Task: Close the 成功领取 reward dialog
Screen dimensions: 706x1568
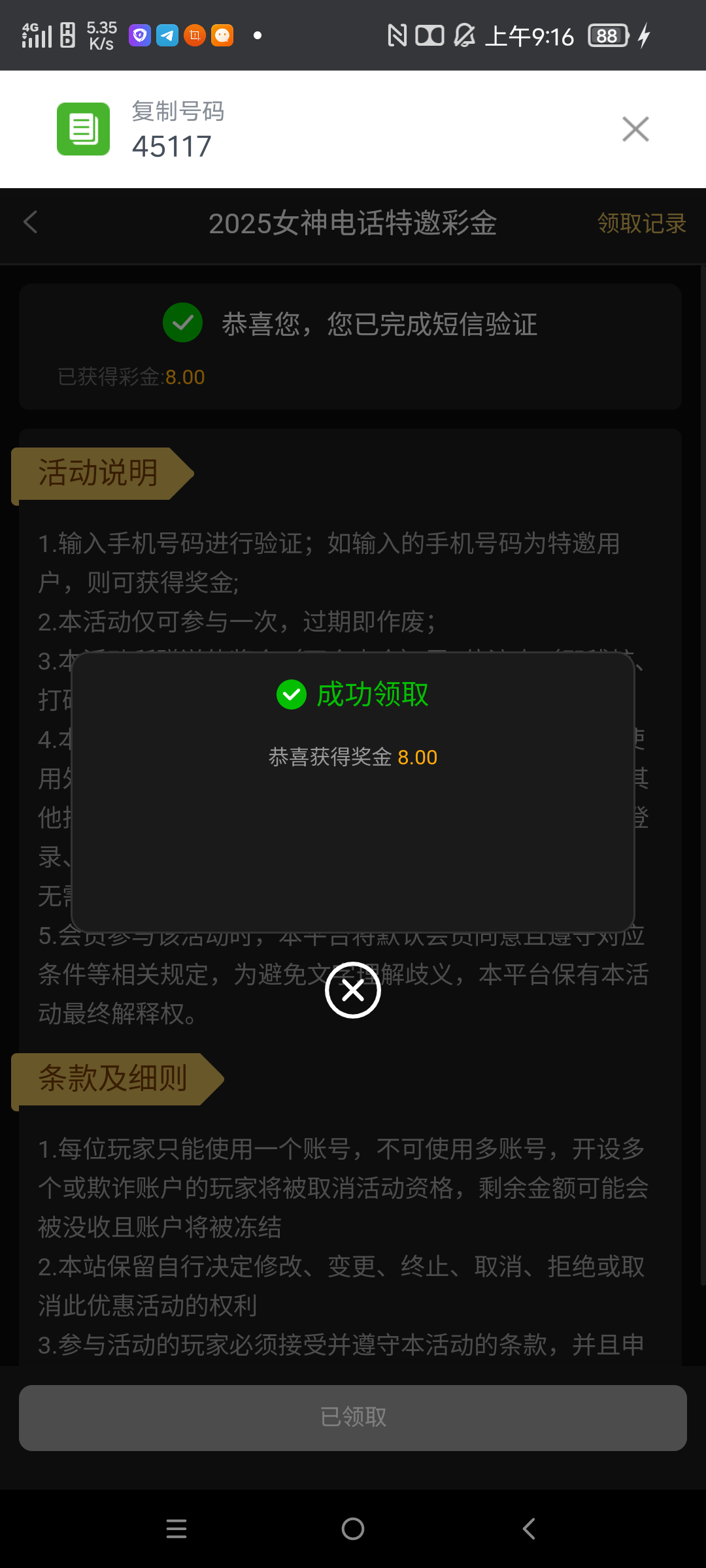Action: click(353, 990)
